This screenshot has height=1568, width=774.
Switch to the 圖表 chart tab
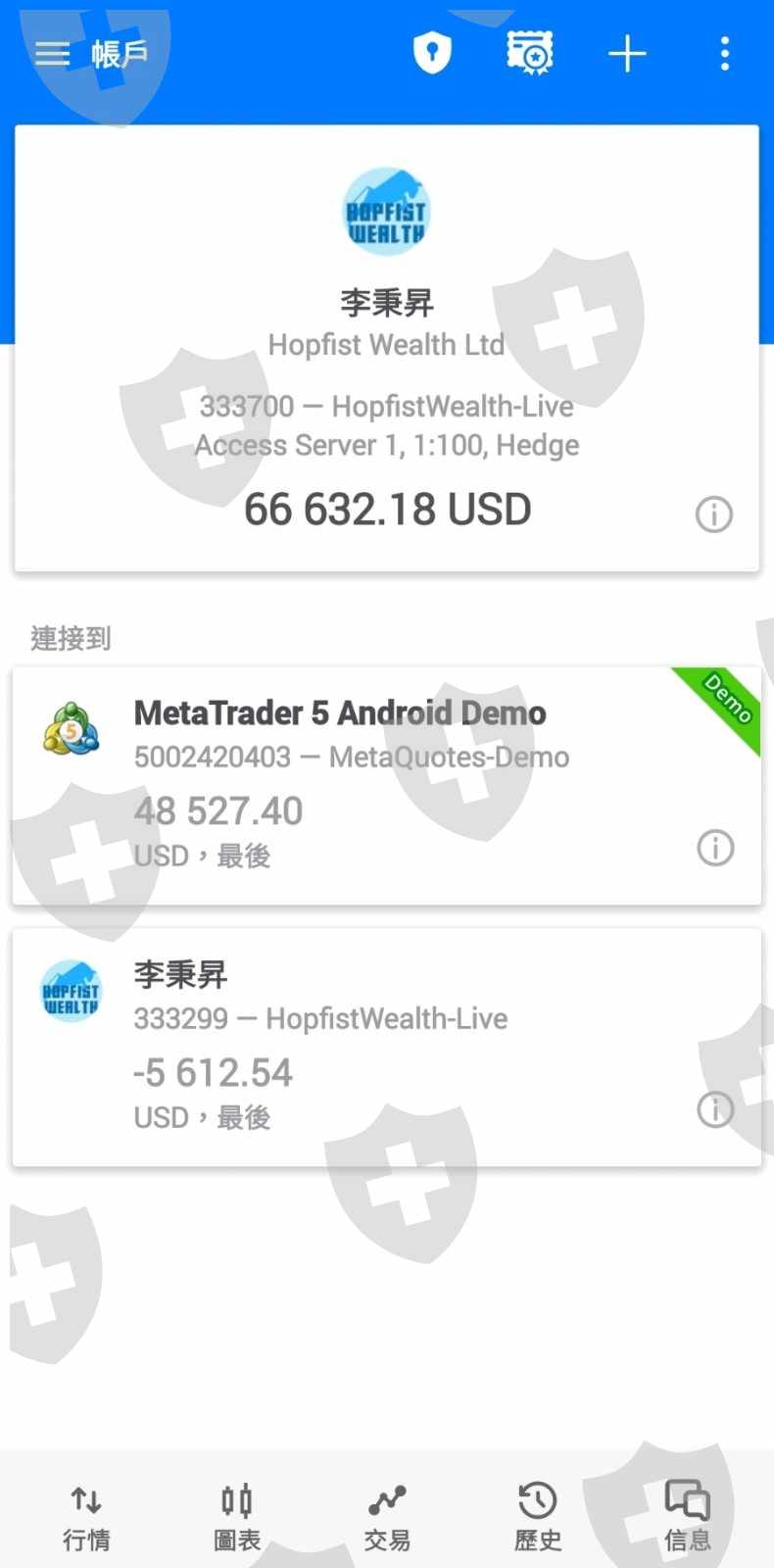[x=237, y=1518]
